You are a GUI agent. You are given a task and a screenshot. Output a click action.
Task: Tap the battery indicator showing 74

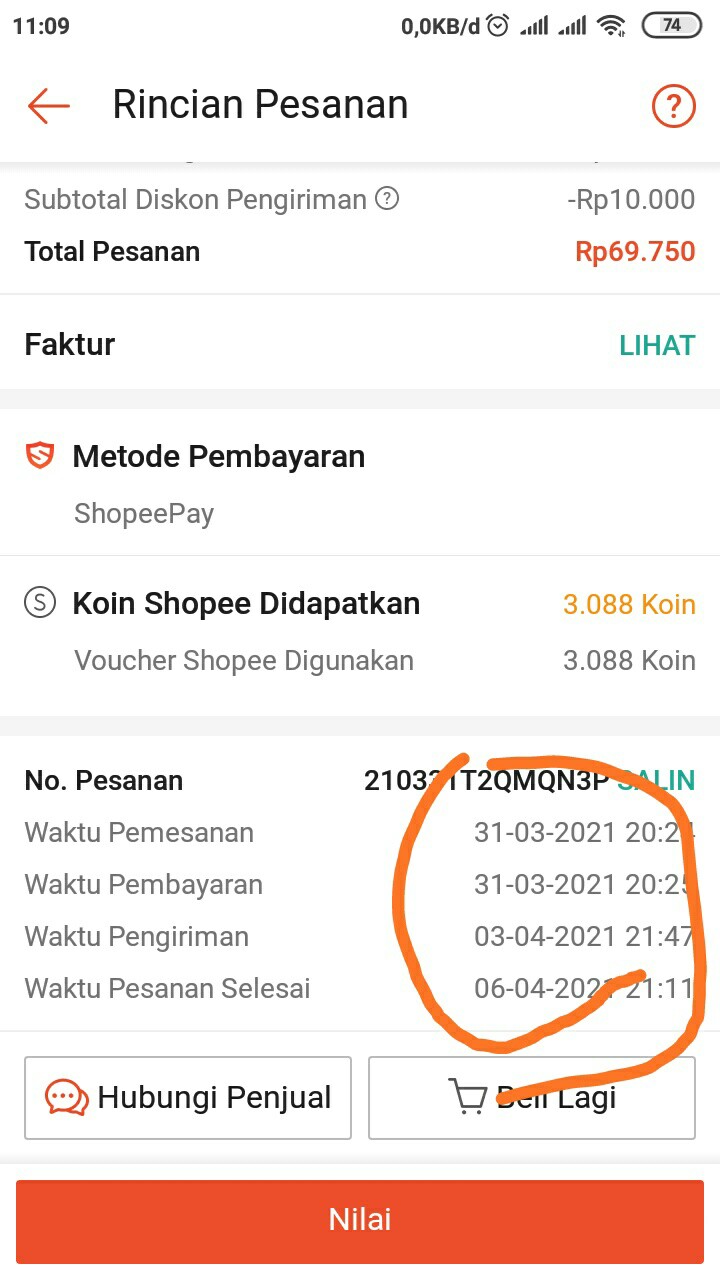(671, 25)
